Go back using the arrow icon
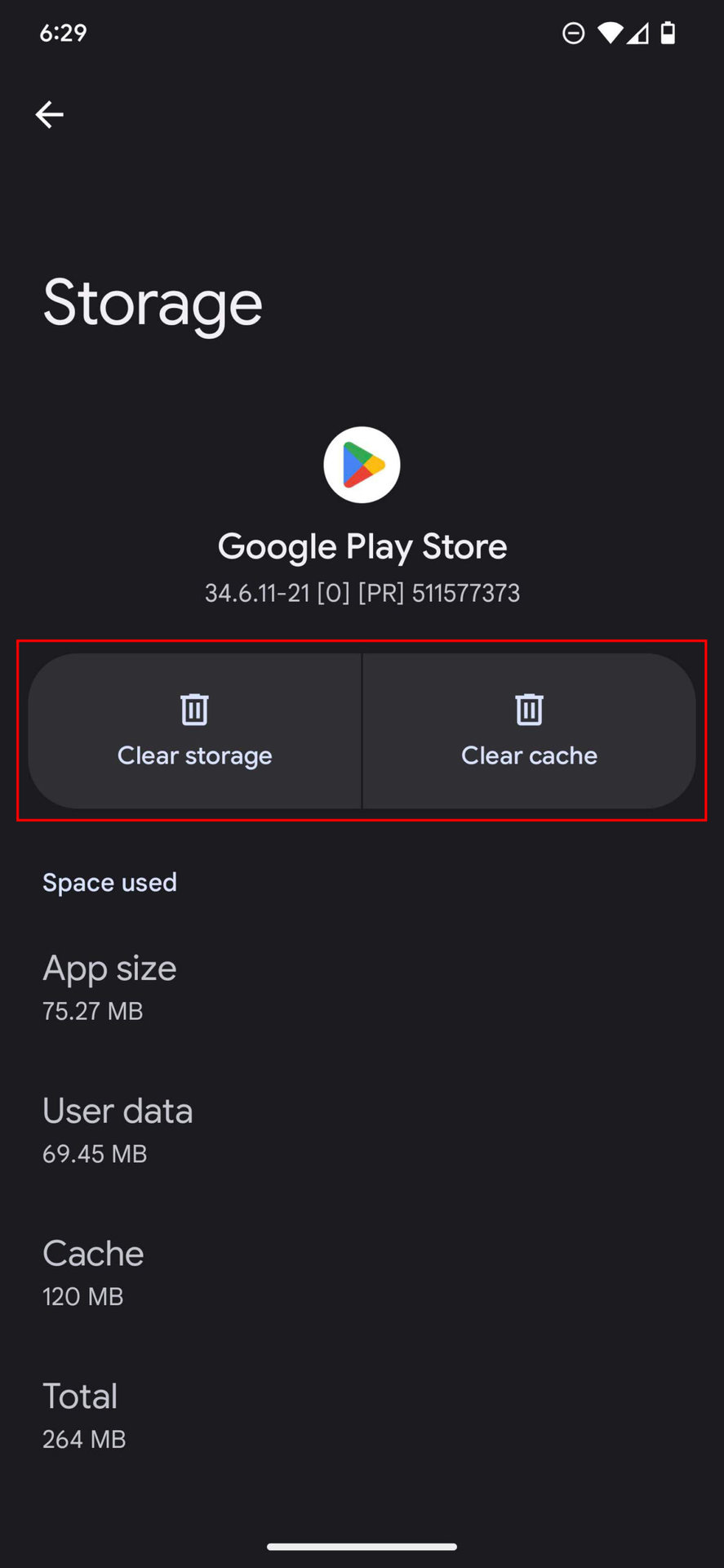 click(x=49, y=114)
